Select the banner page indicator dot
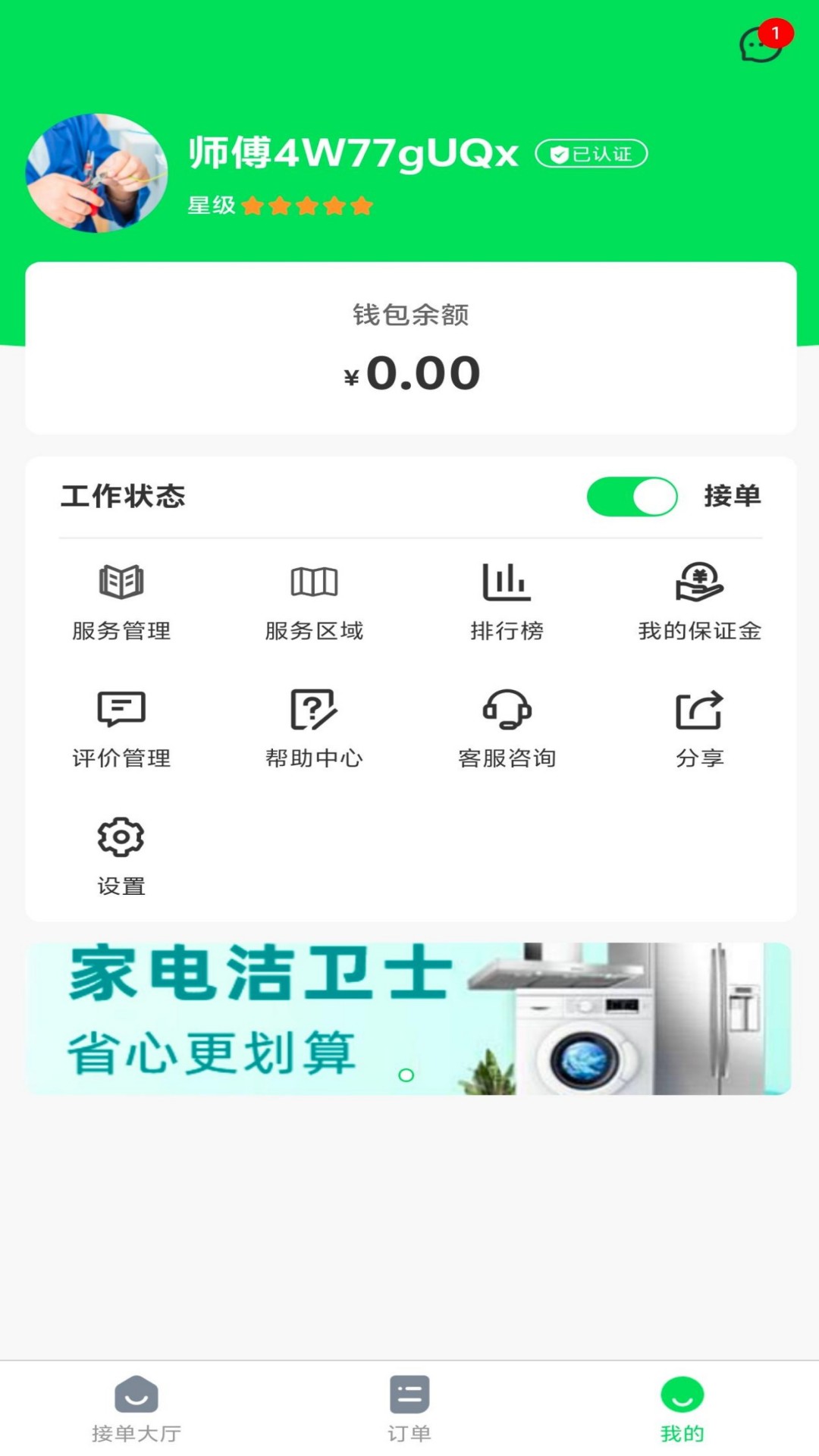Image resolution: width=819 pixels, height=1456 pixels. click(407, 1075)
